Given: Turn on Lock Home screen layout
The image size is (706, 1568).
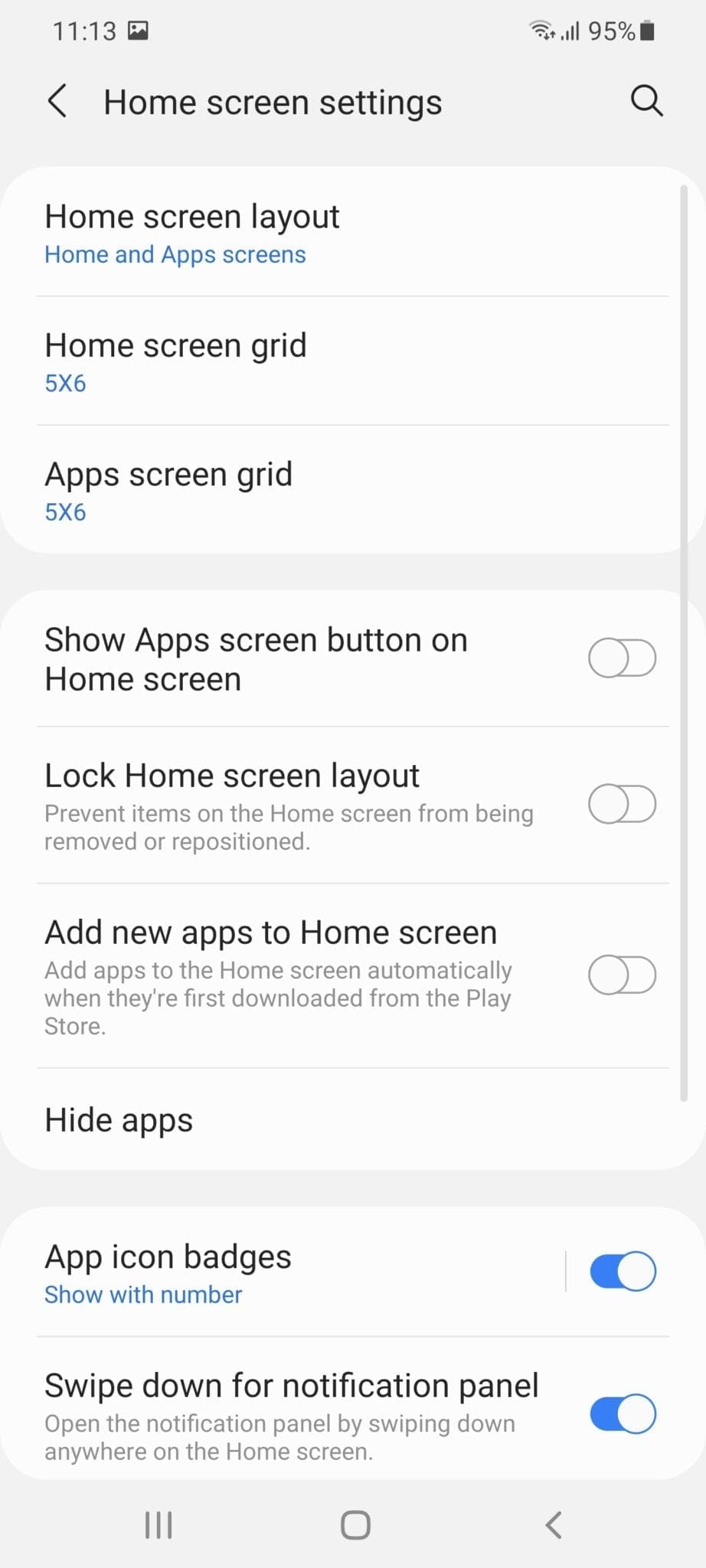Looking at the screenshot, I should click(x=621, y=804).
